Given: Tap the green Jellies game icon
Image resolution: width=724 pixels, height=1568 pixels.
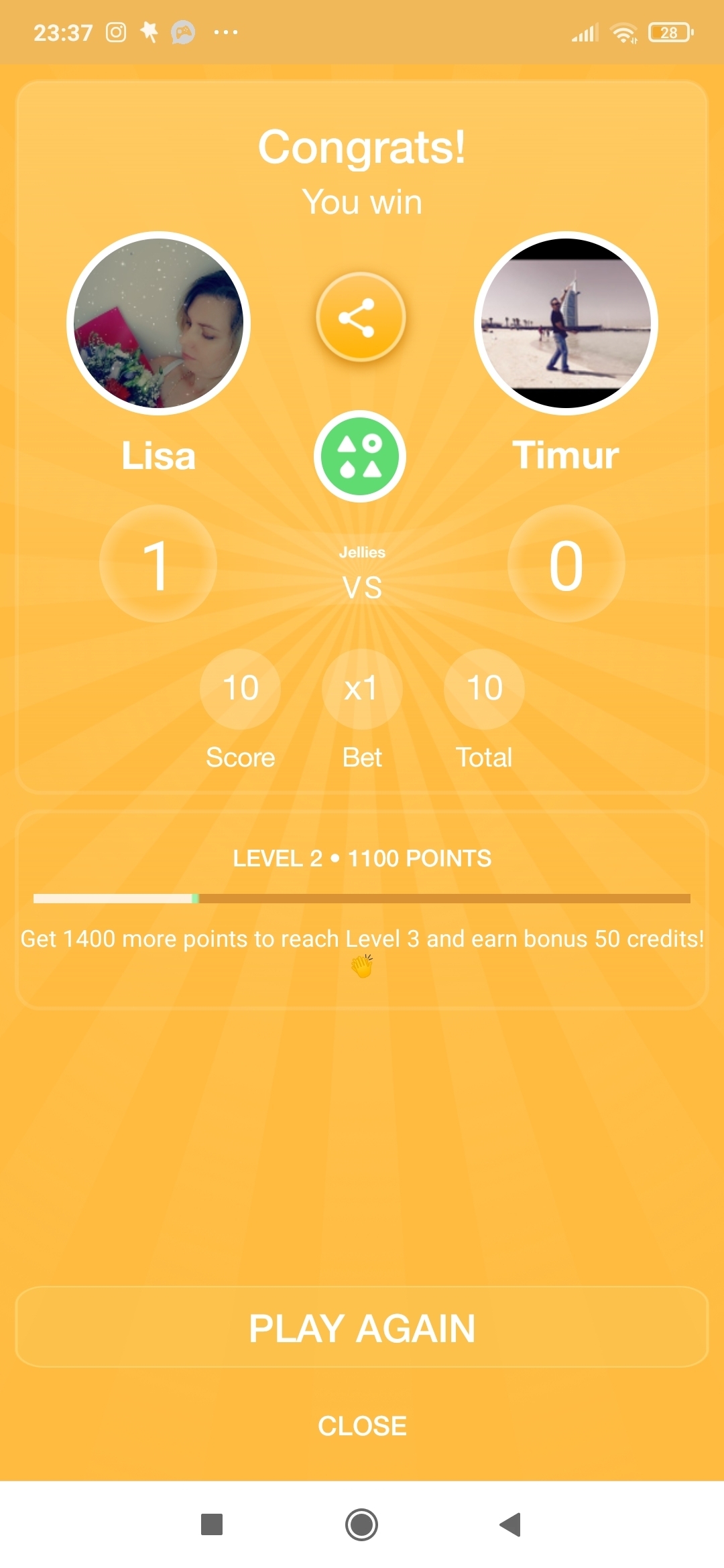Looking at the screenshot, I should pyautogui.click(x=361, y=456).
